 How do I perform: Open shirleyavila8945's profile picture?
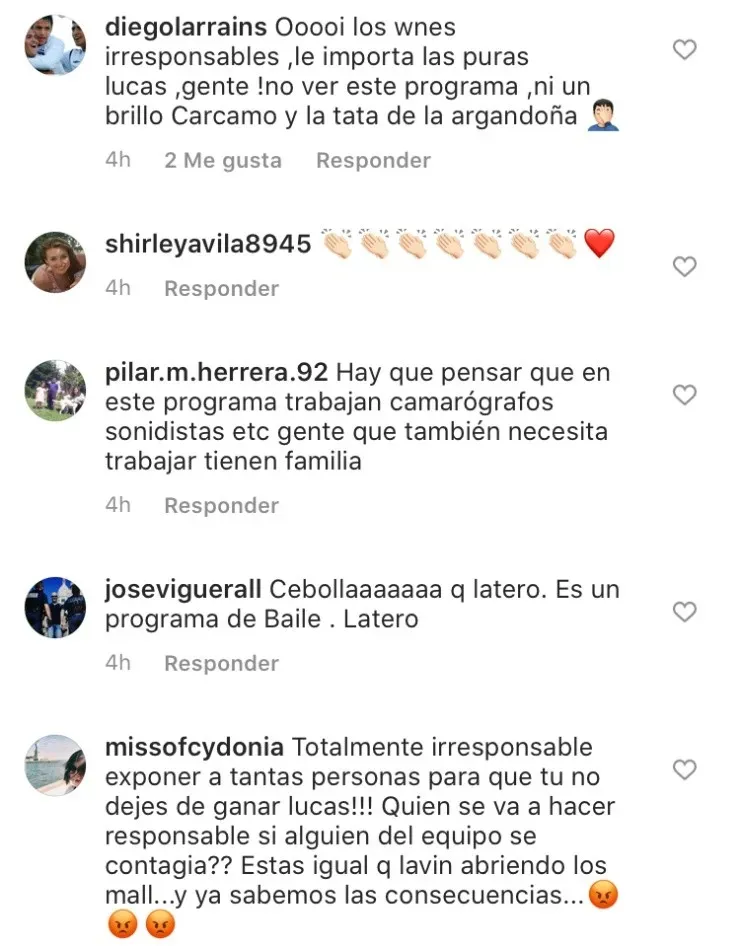coord(55,262)
